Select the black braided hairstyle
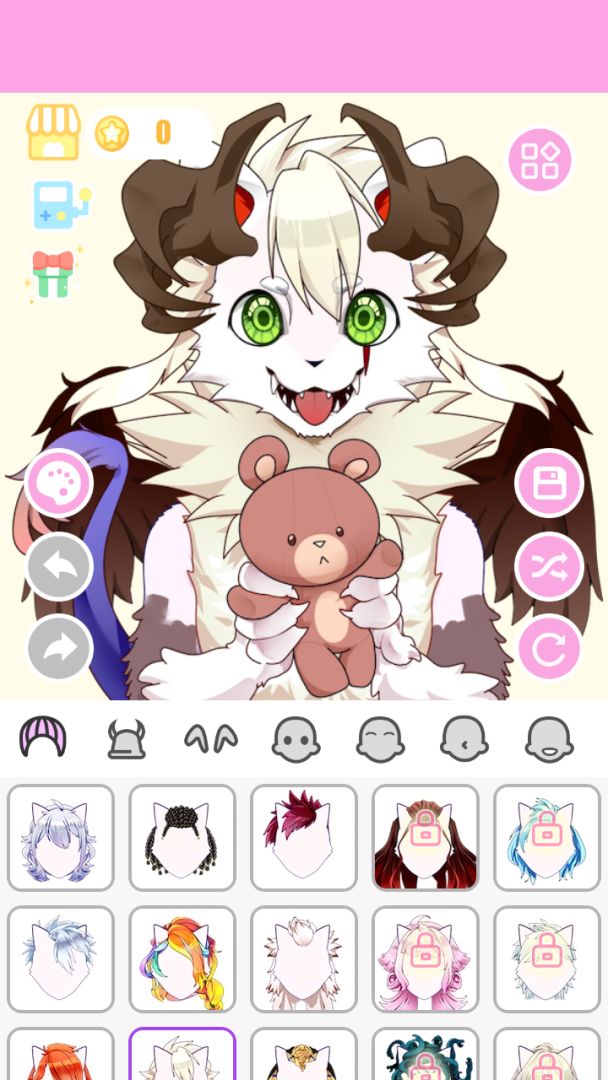Screen dimensions: 608x1080 click(182, 838)
